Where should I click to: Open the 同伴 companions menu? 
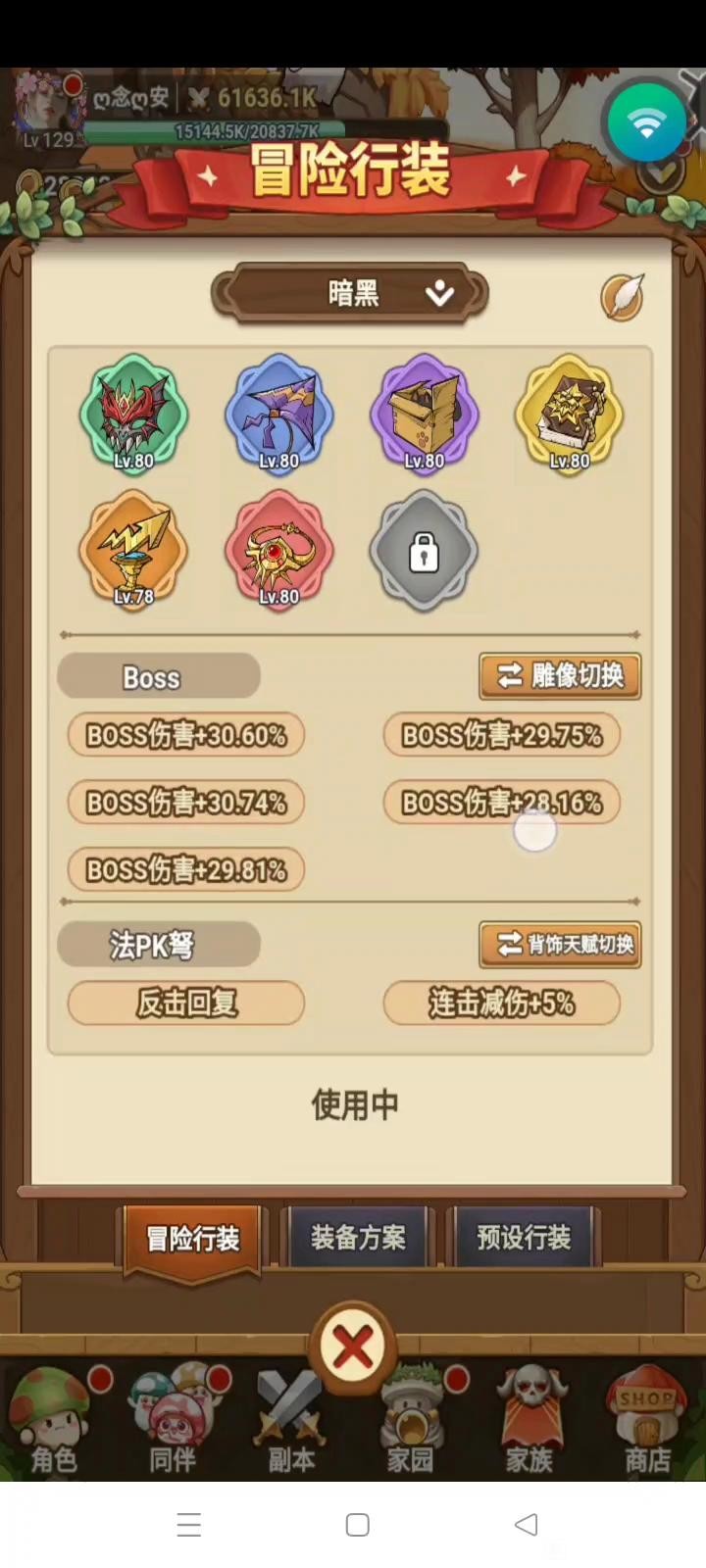173,1421
